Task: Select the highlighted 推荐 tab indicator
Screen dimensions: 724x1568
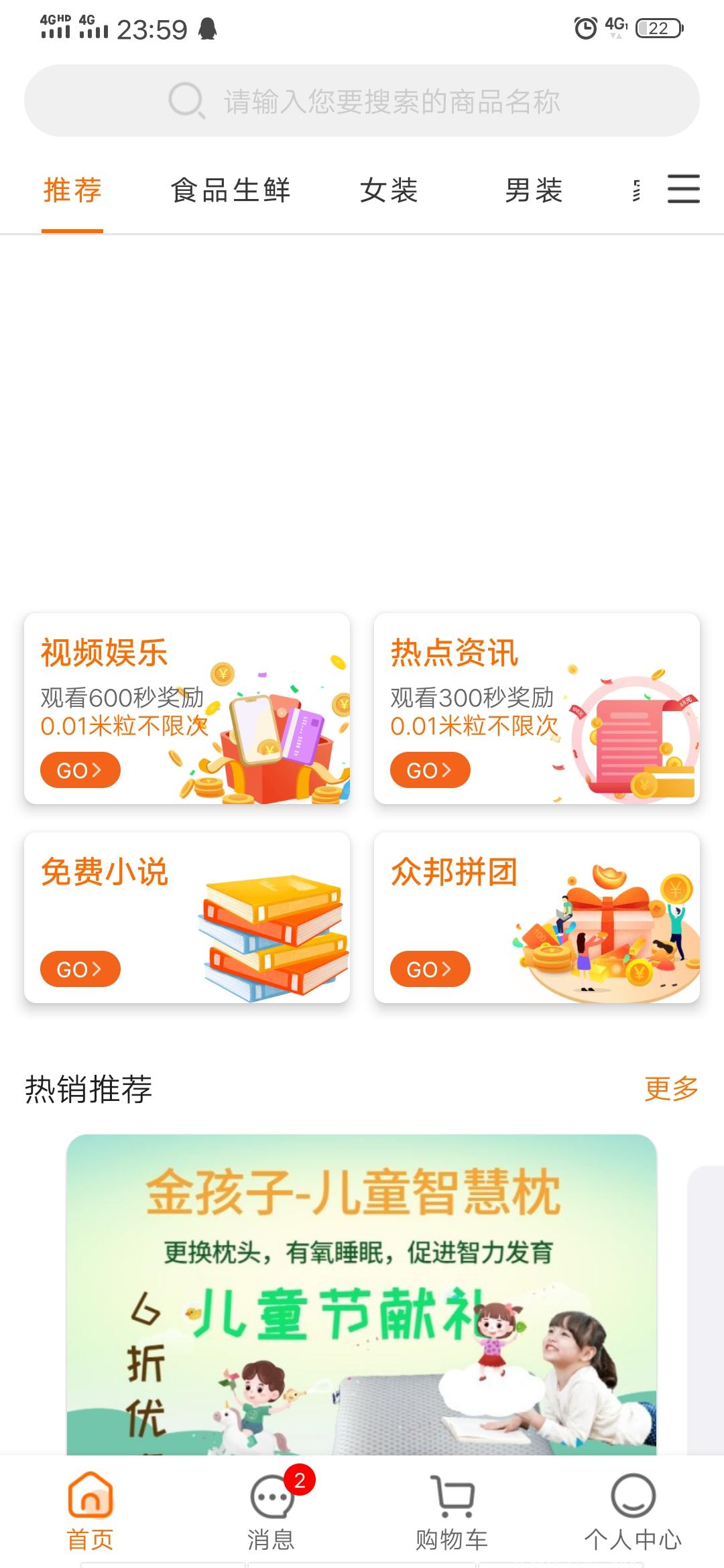Action: coord(71,230)
